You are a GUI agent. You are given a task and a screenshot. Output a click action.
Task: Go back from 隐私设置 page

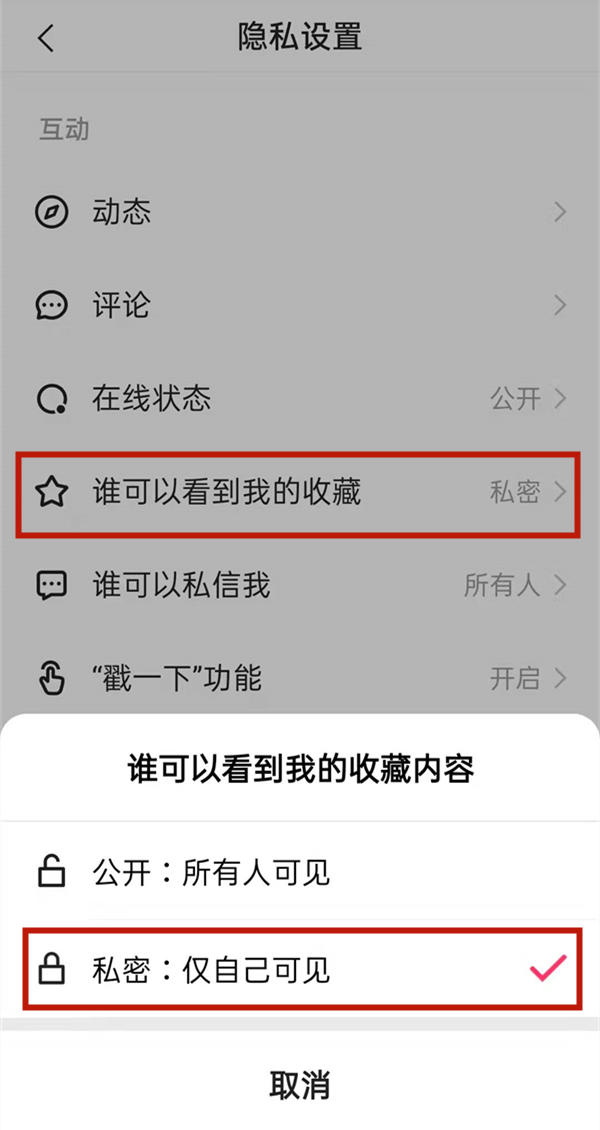(x=46, y=39)
